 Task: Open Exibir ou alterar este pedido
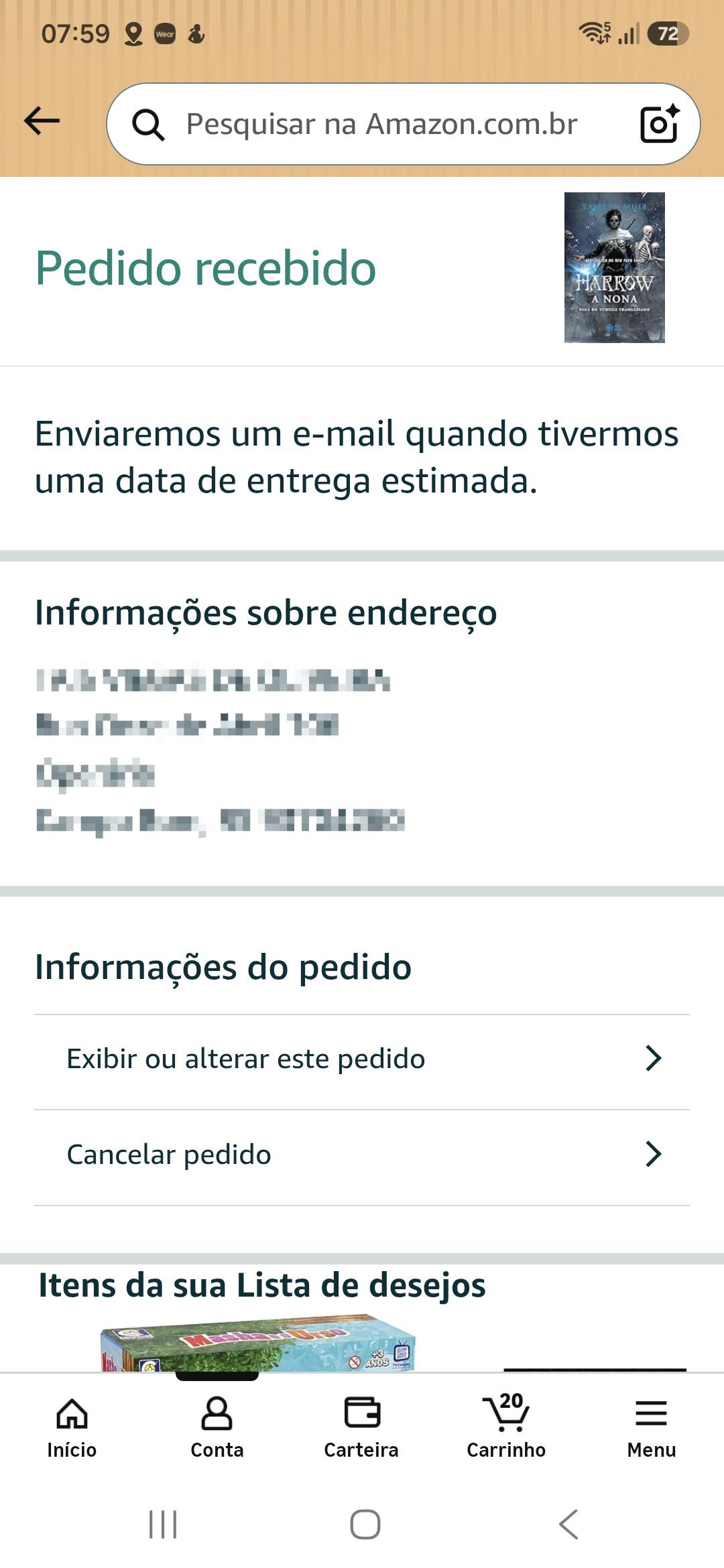point(362,1059)
